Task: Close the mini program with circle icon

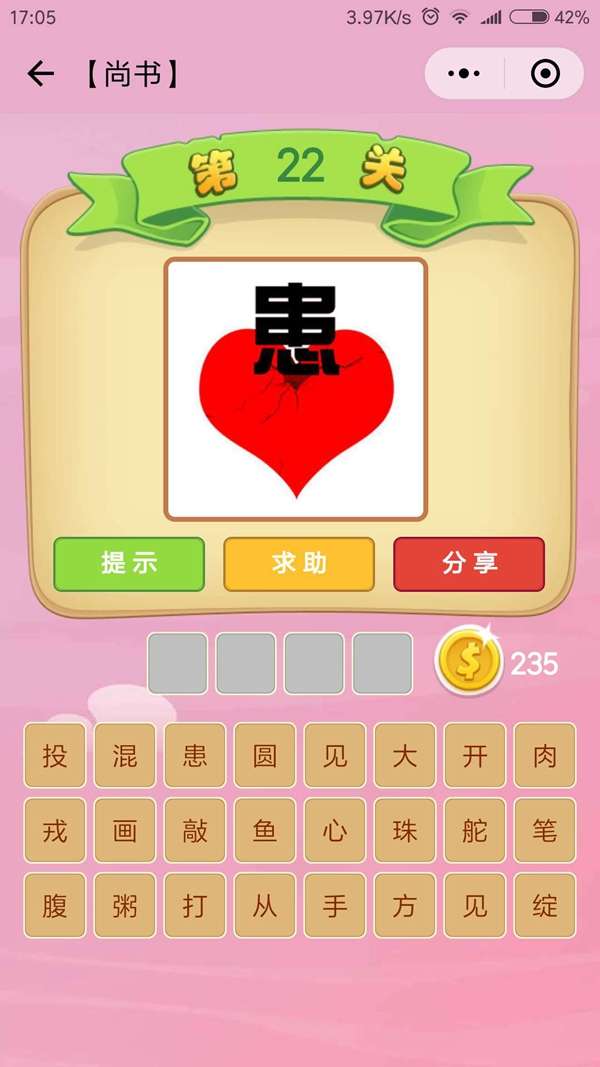Action: 545,74
